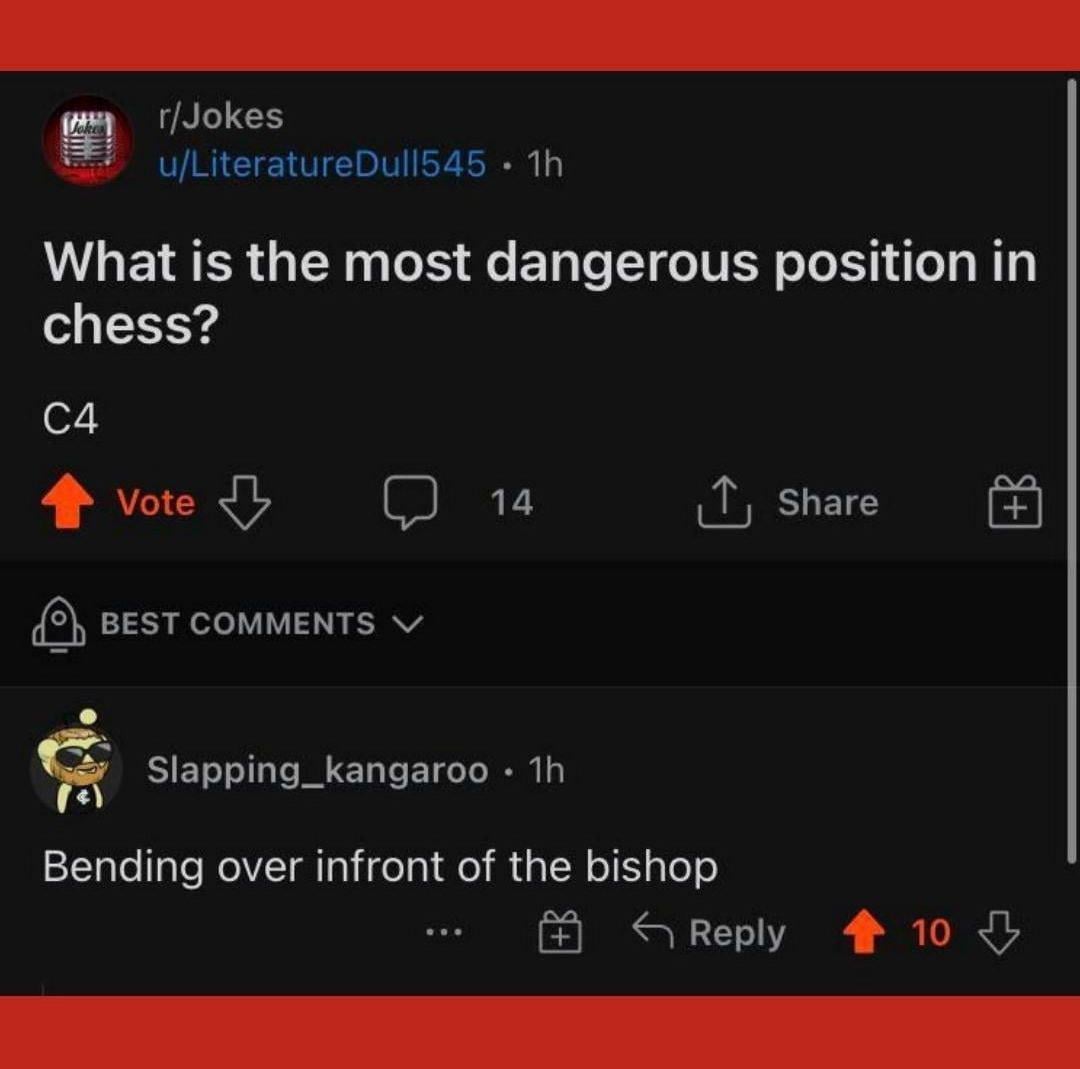The image size is (1080, 1069).
Task: Open the r/Jokes community page
Action: point(221,116)
